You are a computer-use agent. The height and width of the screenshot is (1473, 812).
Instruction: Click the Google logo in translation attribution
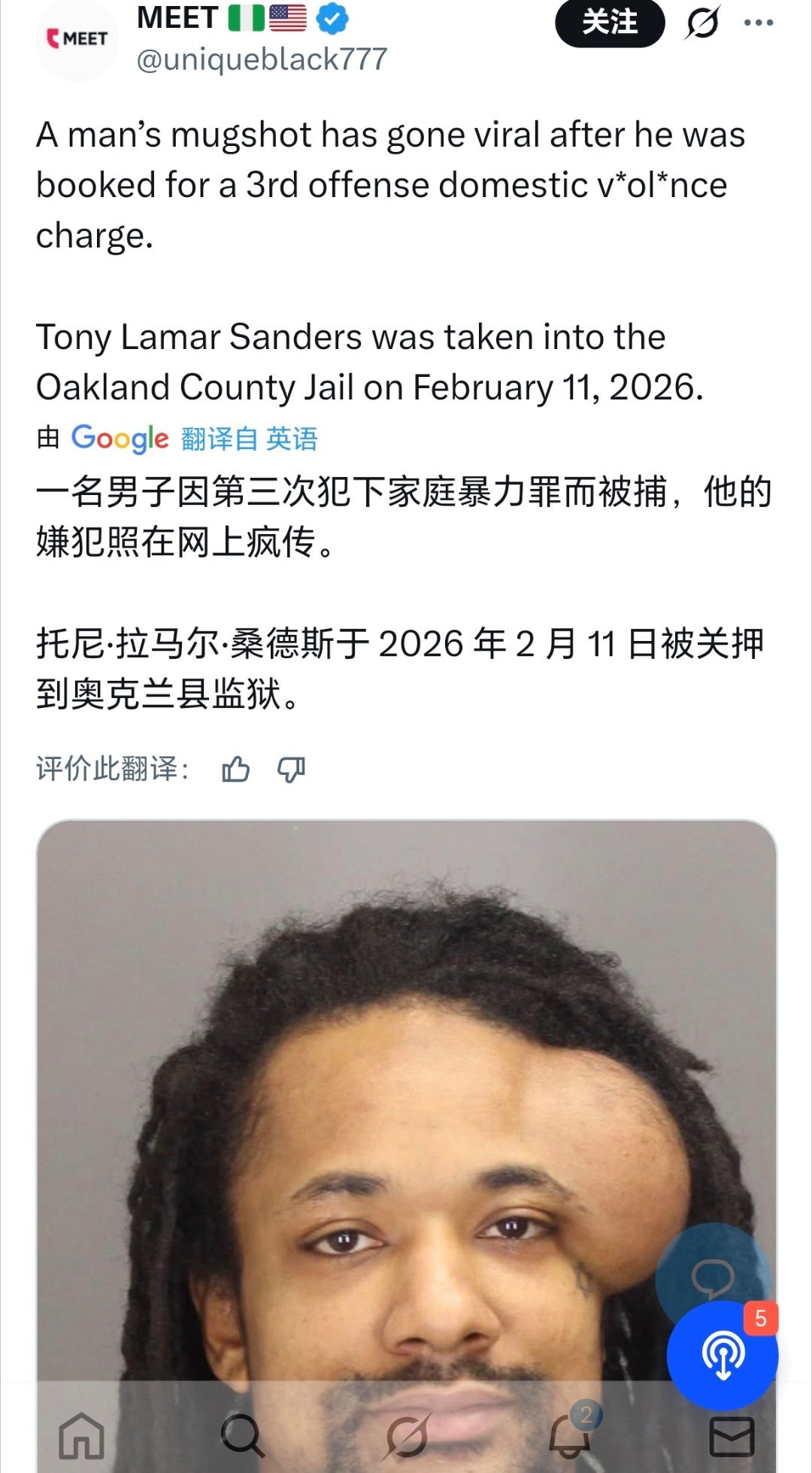119,437
